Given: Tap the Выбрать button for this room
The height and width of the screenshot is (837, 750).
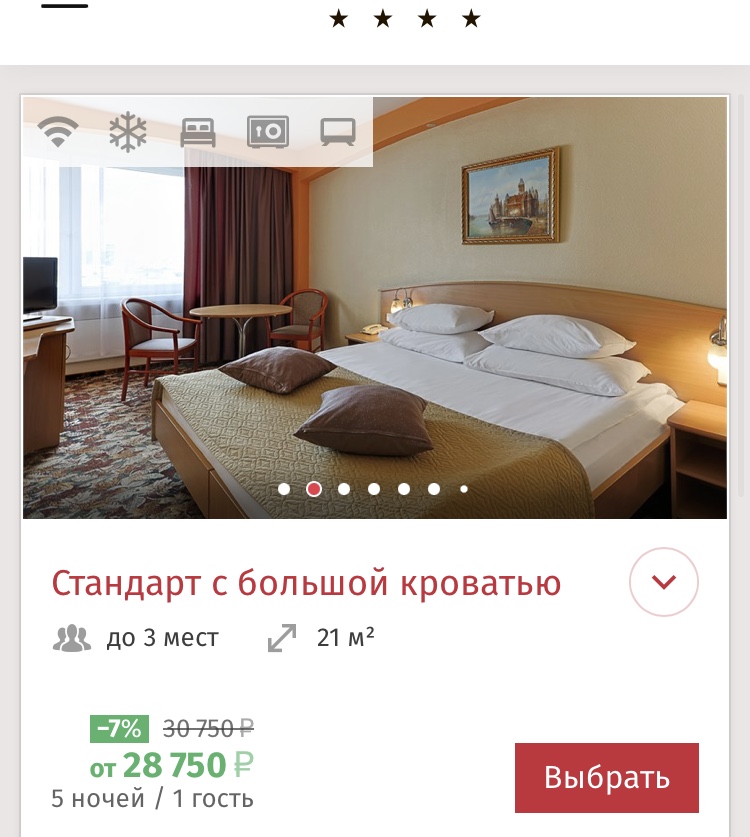Looking at the screenshot, I should tap(606, 777).
